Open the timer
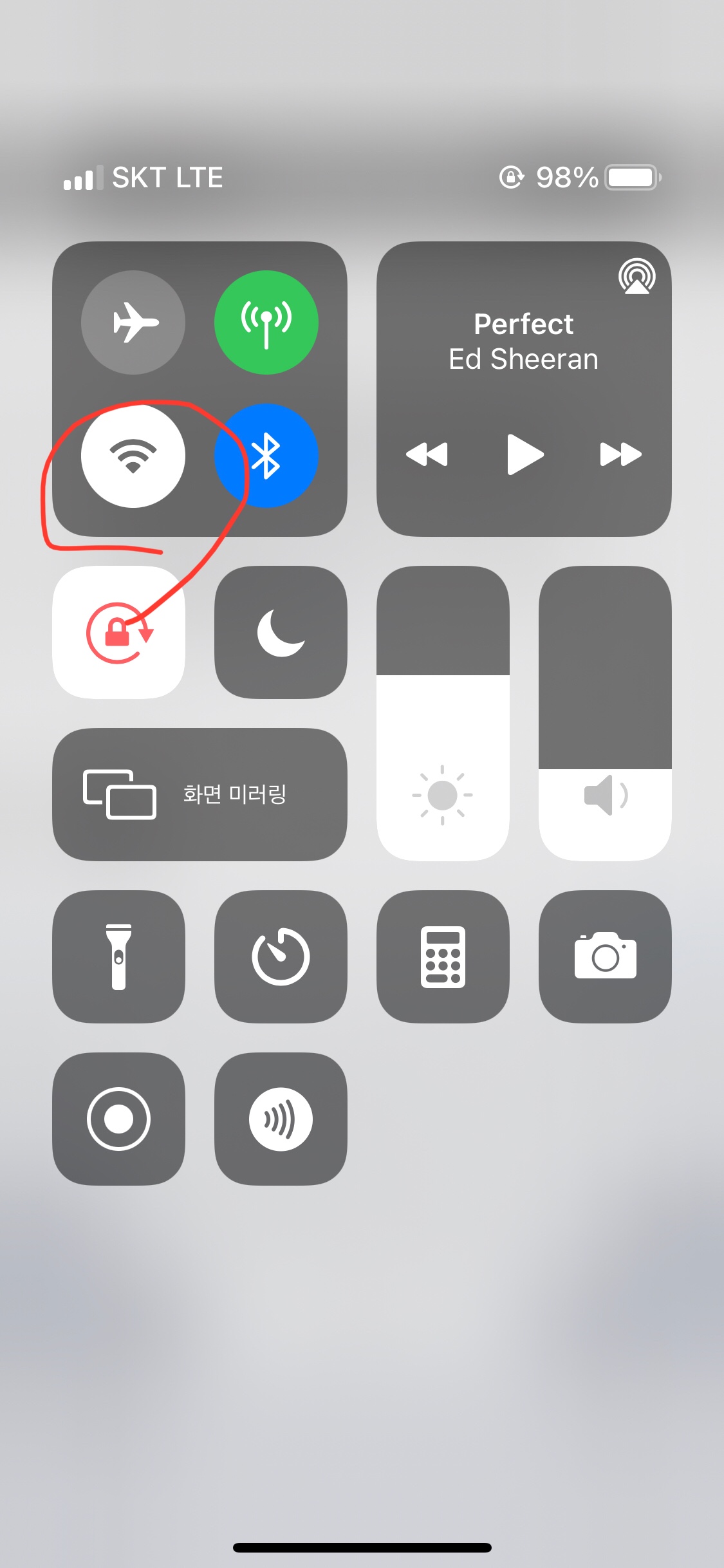The height and width of the screenshot is (1568, 724). [281, 957]
